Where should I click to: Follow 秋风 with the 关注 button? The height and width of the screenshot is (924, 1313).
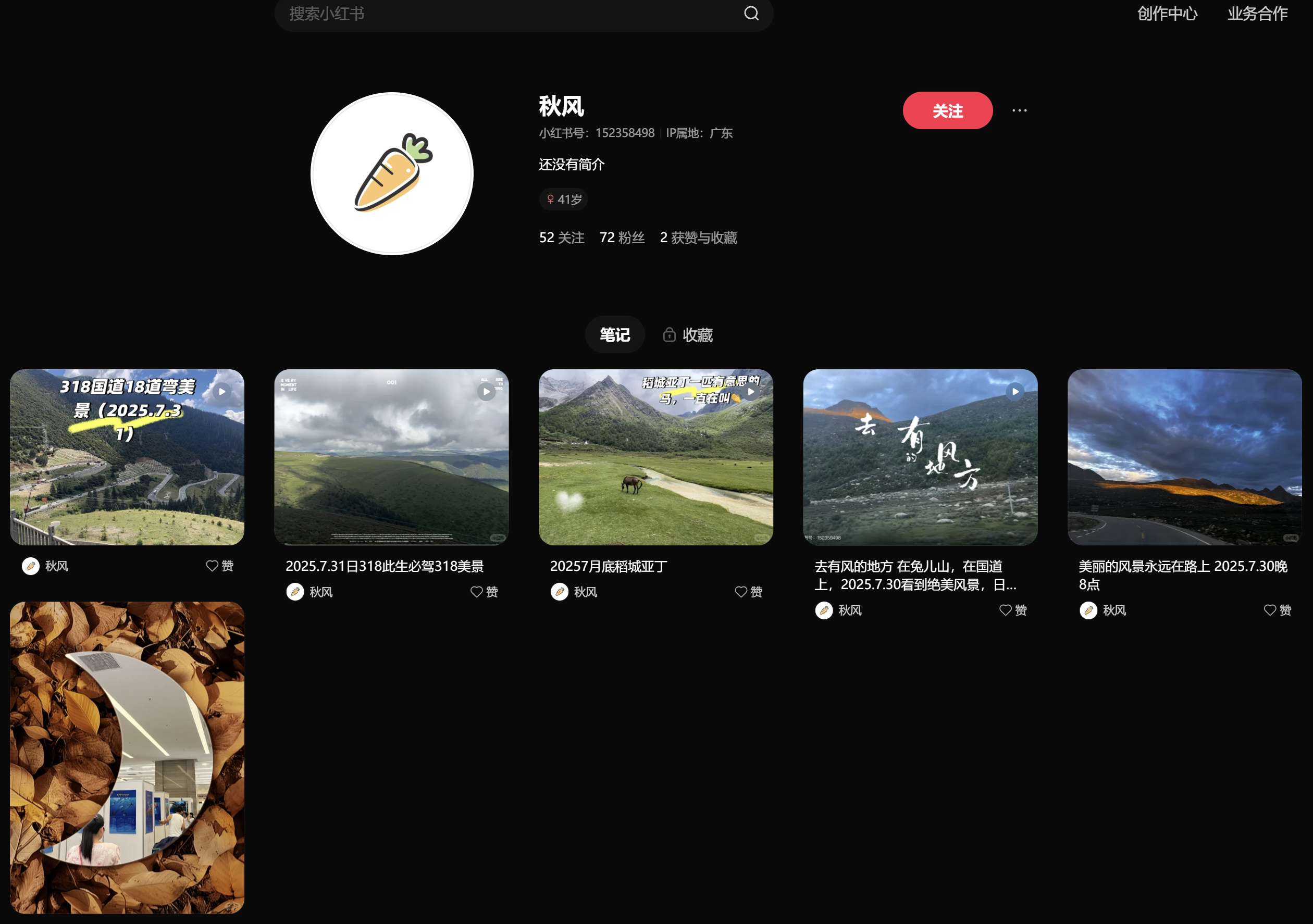pyautogui.click(x=947, y=110)
